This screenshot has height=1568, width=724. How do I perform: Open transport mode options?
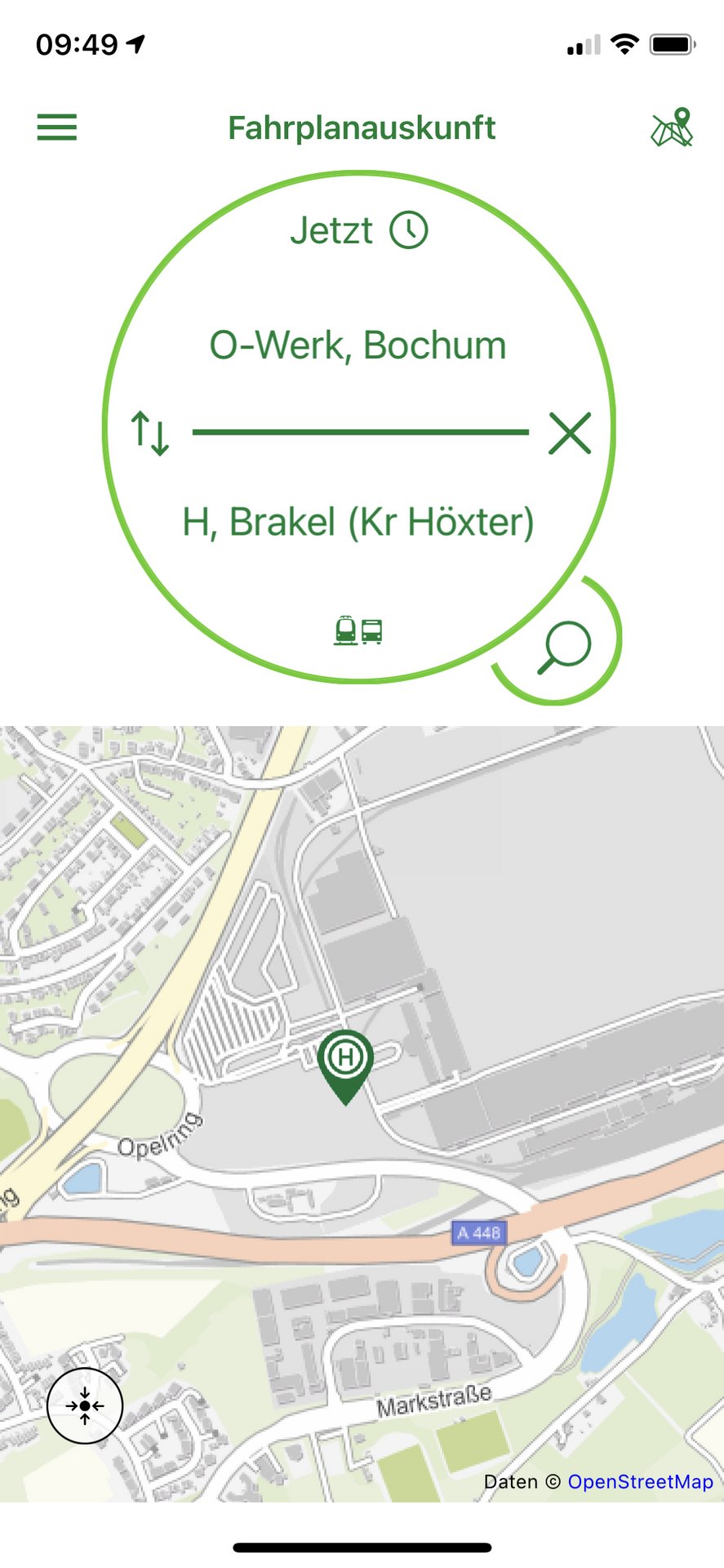(358, 630)
